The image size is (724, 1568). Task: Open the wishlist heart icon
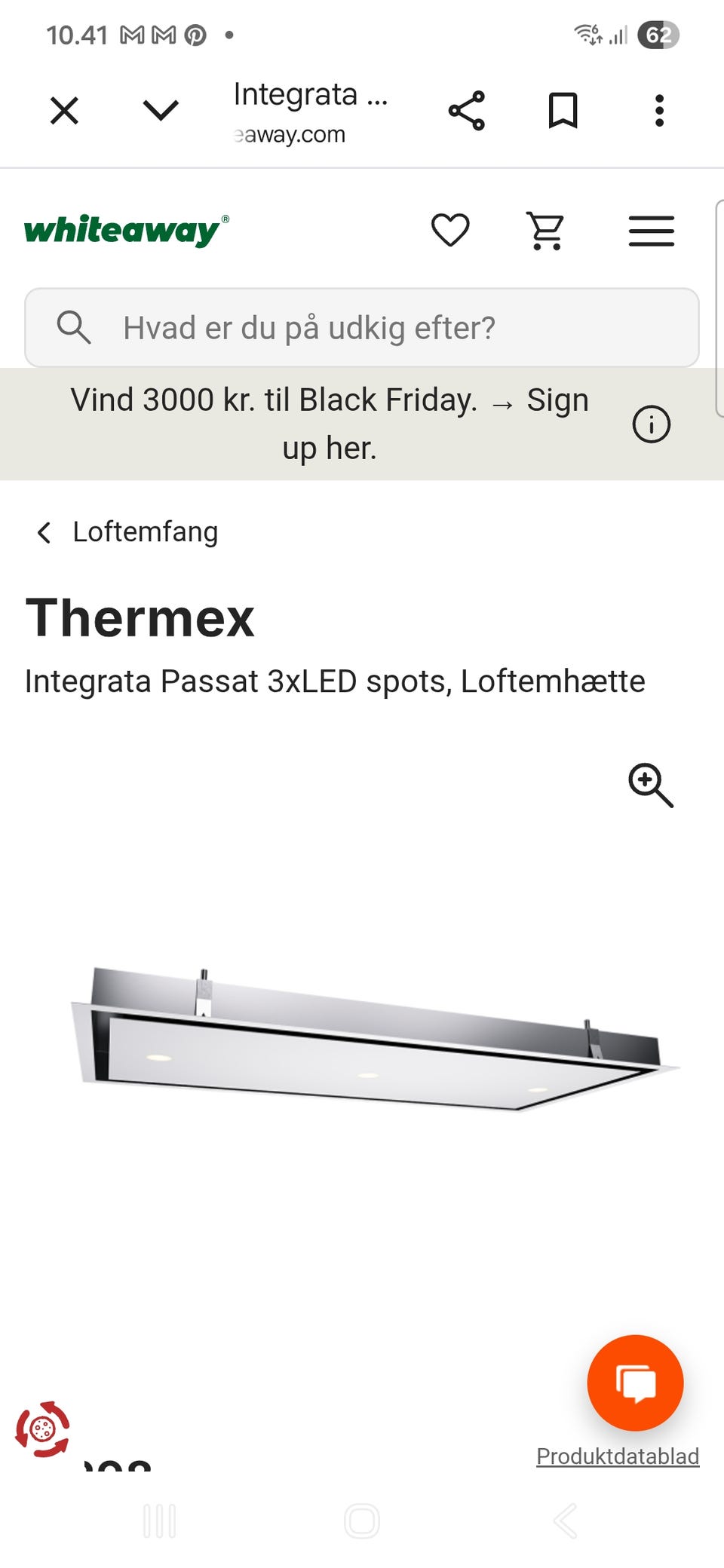tap(450, 230)
